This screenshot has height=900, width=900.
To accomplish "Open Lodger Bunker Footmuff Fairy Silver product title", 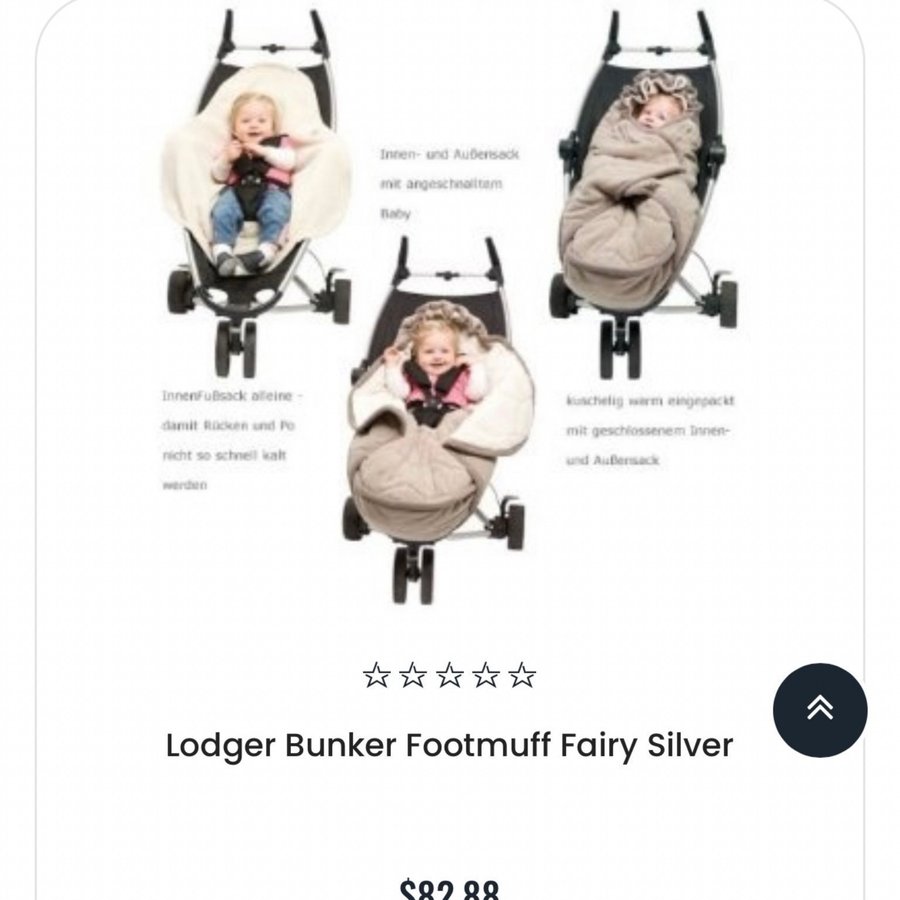I will tap(449, 745).
